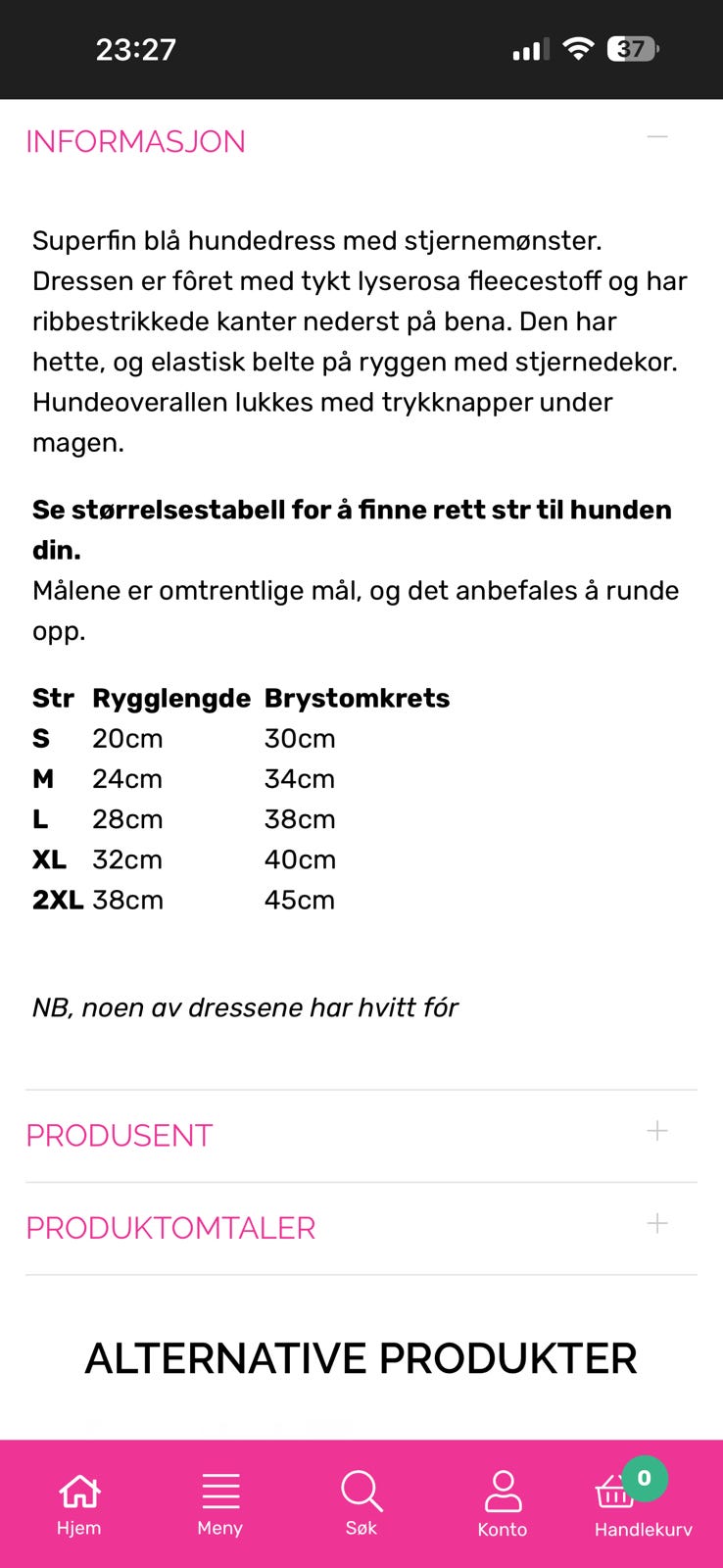723x1568 pixels.
Task: Toggle the plus beside PRODUKTOMTALER
Action: (x=657, y=1223)
